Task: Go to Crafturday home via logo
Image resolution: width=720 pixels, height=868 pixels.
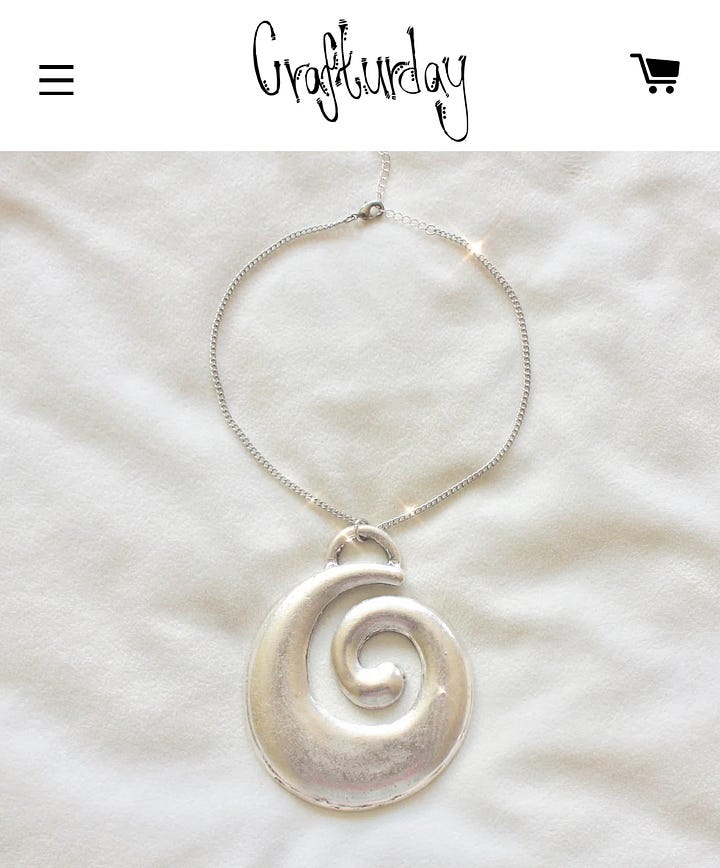Action: 359,78
